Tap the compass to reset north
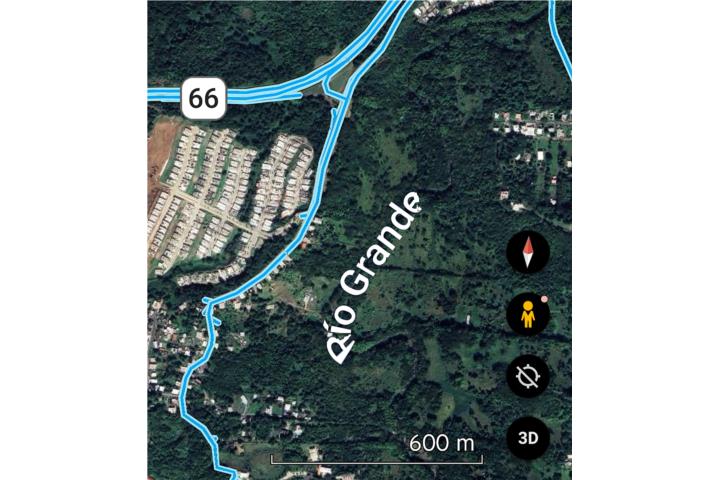 (x=528, y=252)
